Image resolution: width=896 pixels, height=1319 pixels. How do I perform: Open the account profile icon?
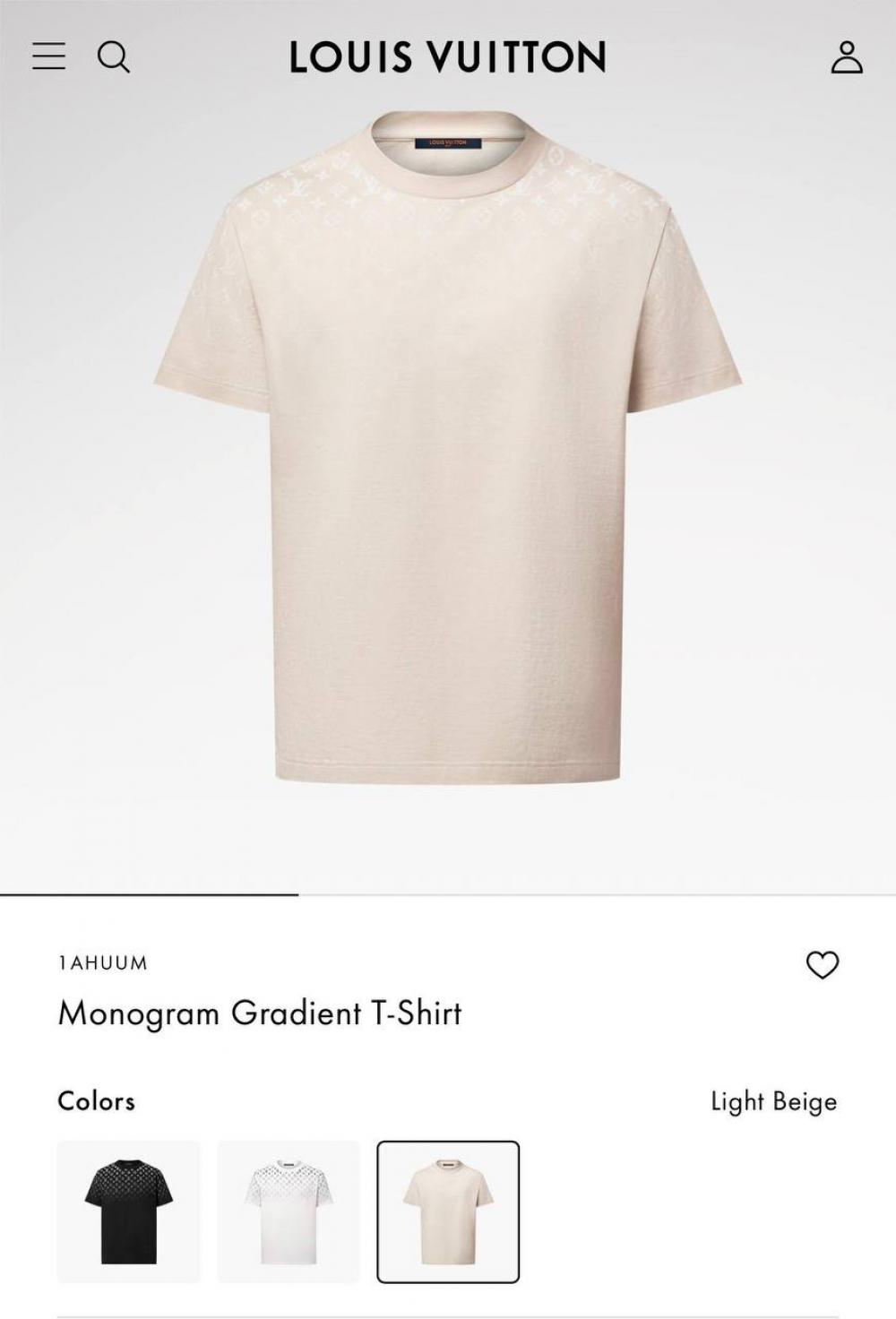click(846, 57)
